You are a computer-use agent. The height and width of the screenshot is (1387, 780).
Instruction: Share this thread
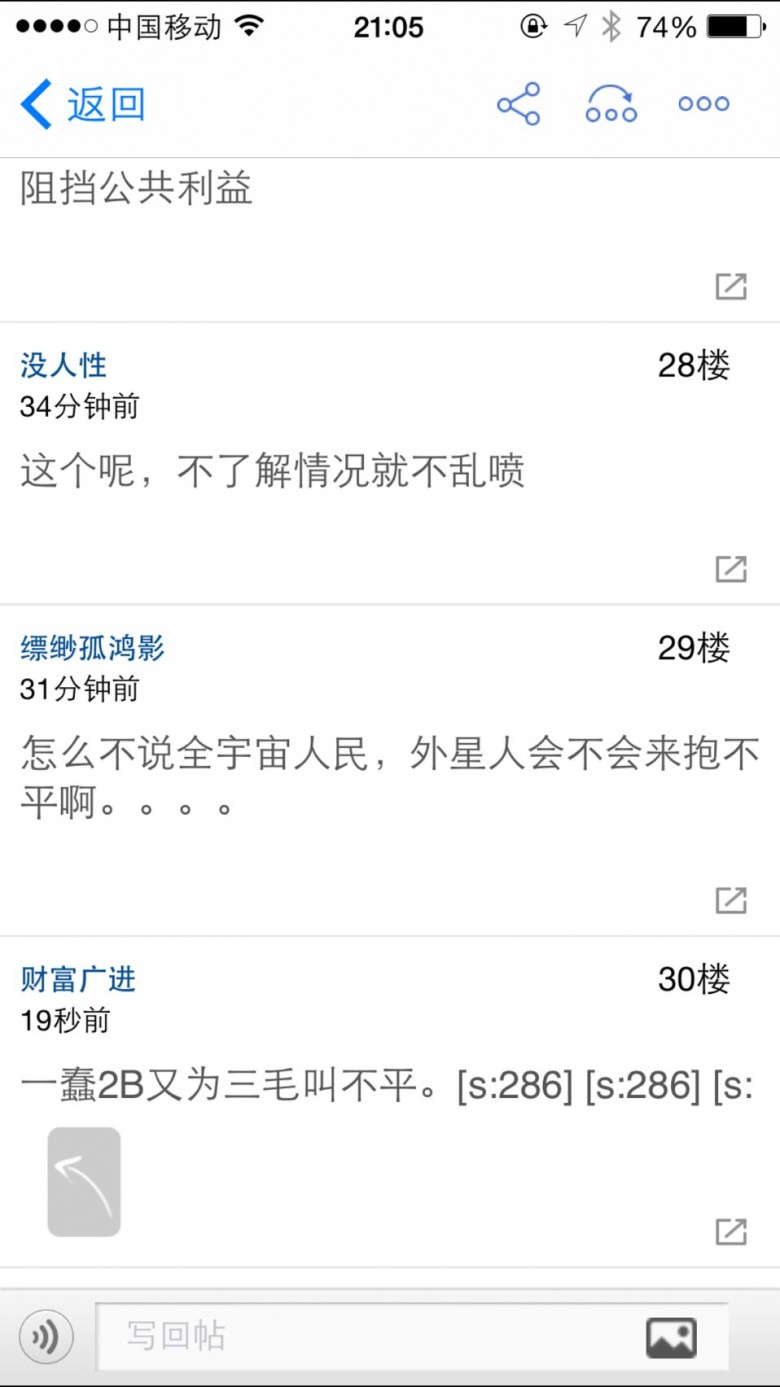(518, 104)
